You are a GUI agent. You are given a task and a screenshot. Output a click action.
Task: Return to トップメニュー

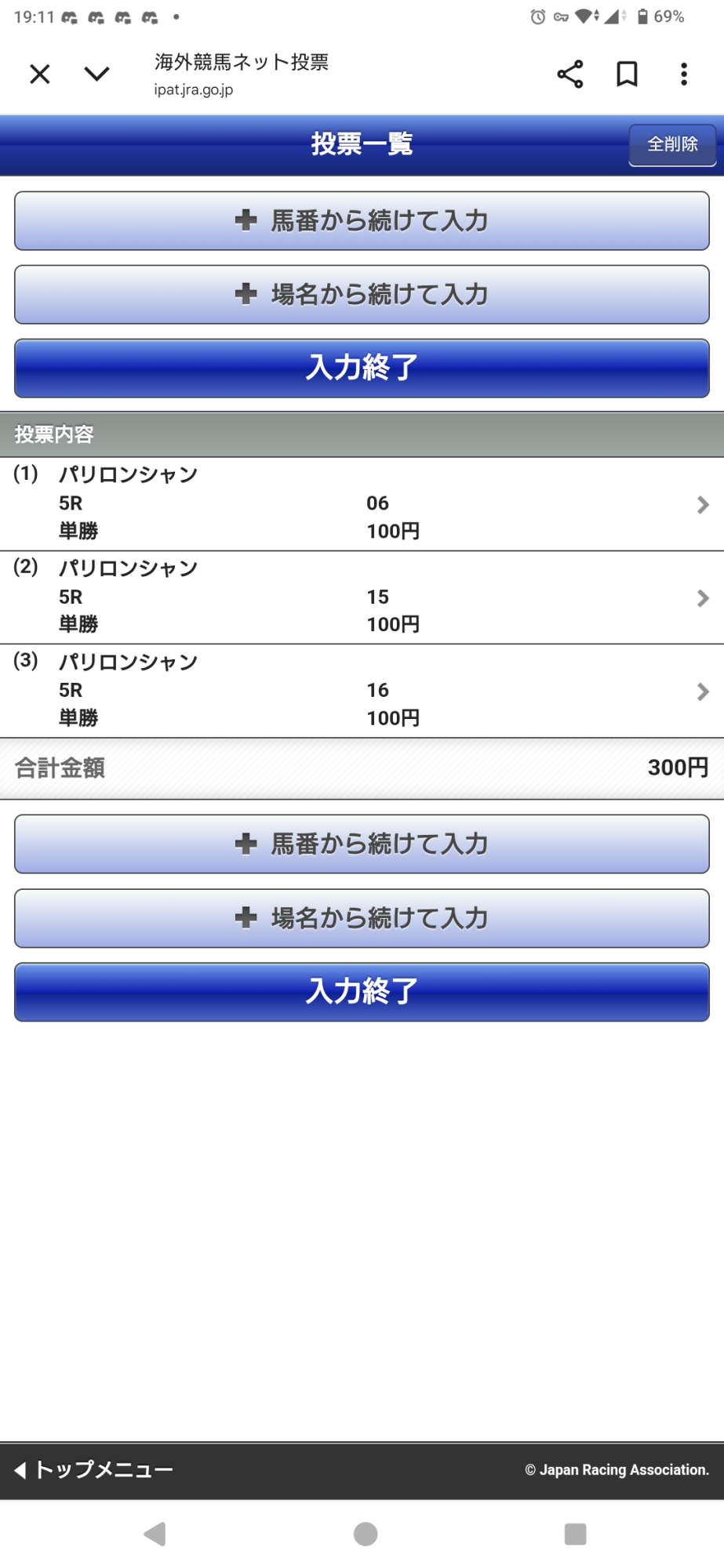pos(94,1469)
